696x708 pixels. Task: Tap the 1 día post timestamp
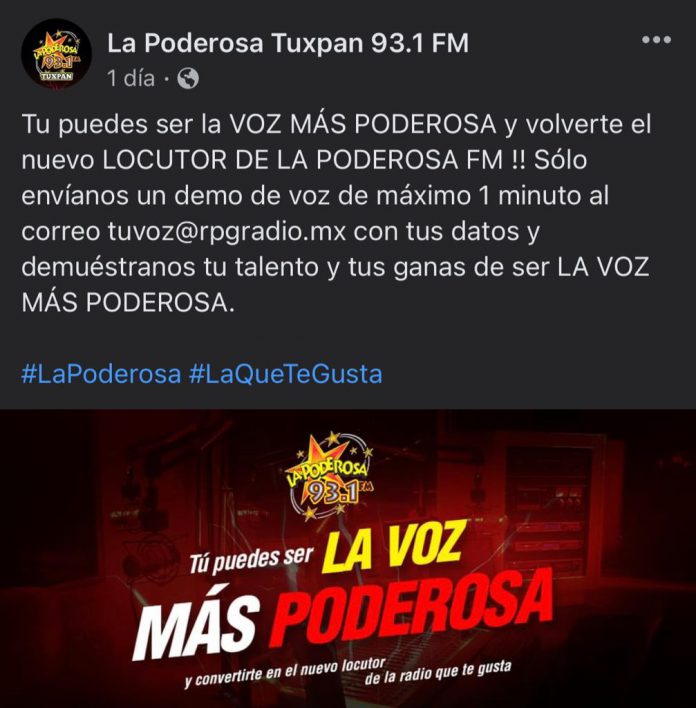130,77
